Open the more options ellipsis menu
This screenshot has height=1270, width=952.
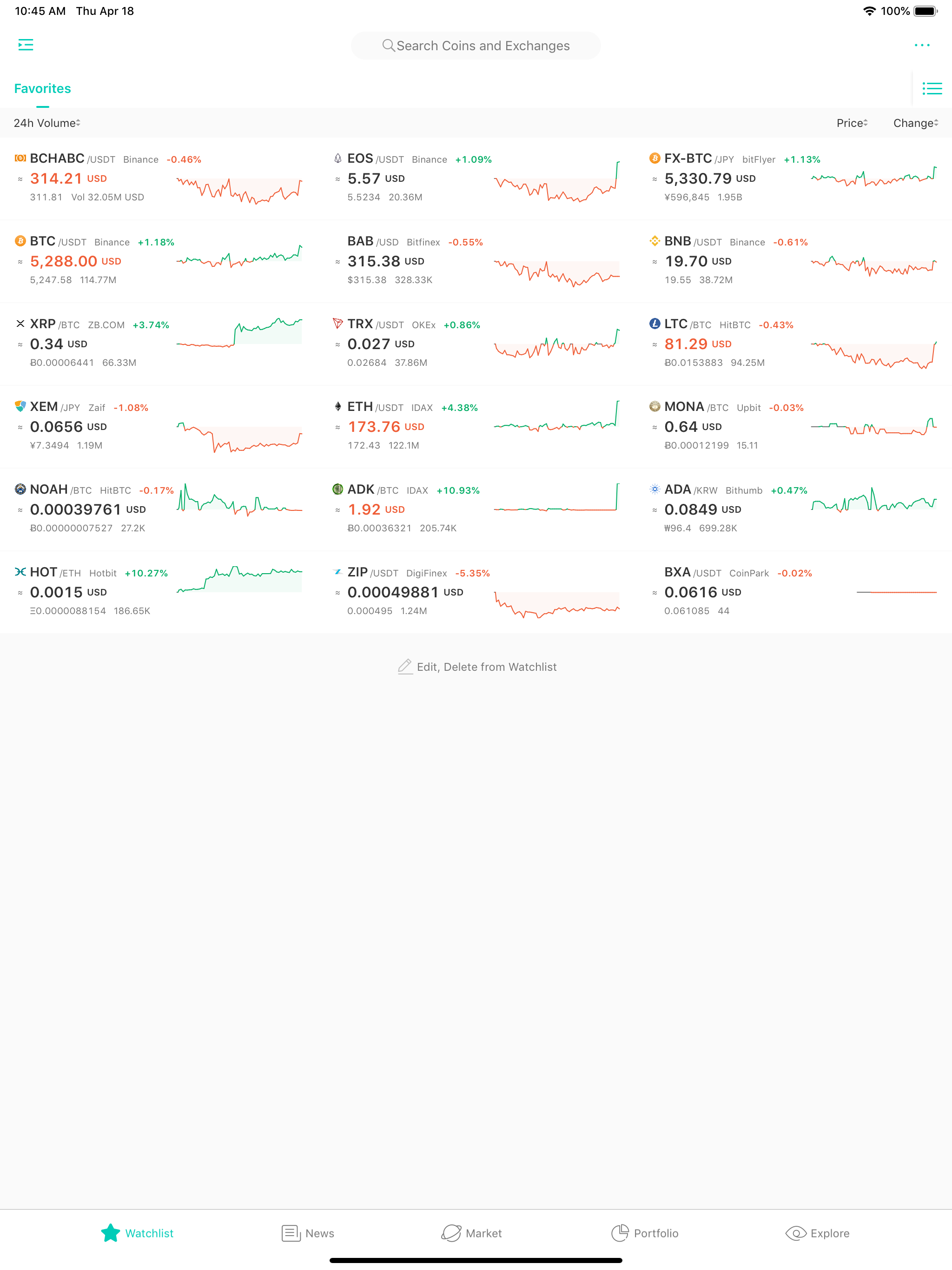click(923, 45)
